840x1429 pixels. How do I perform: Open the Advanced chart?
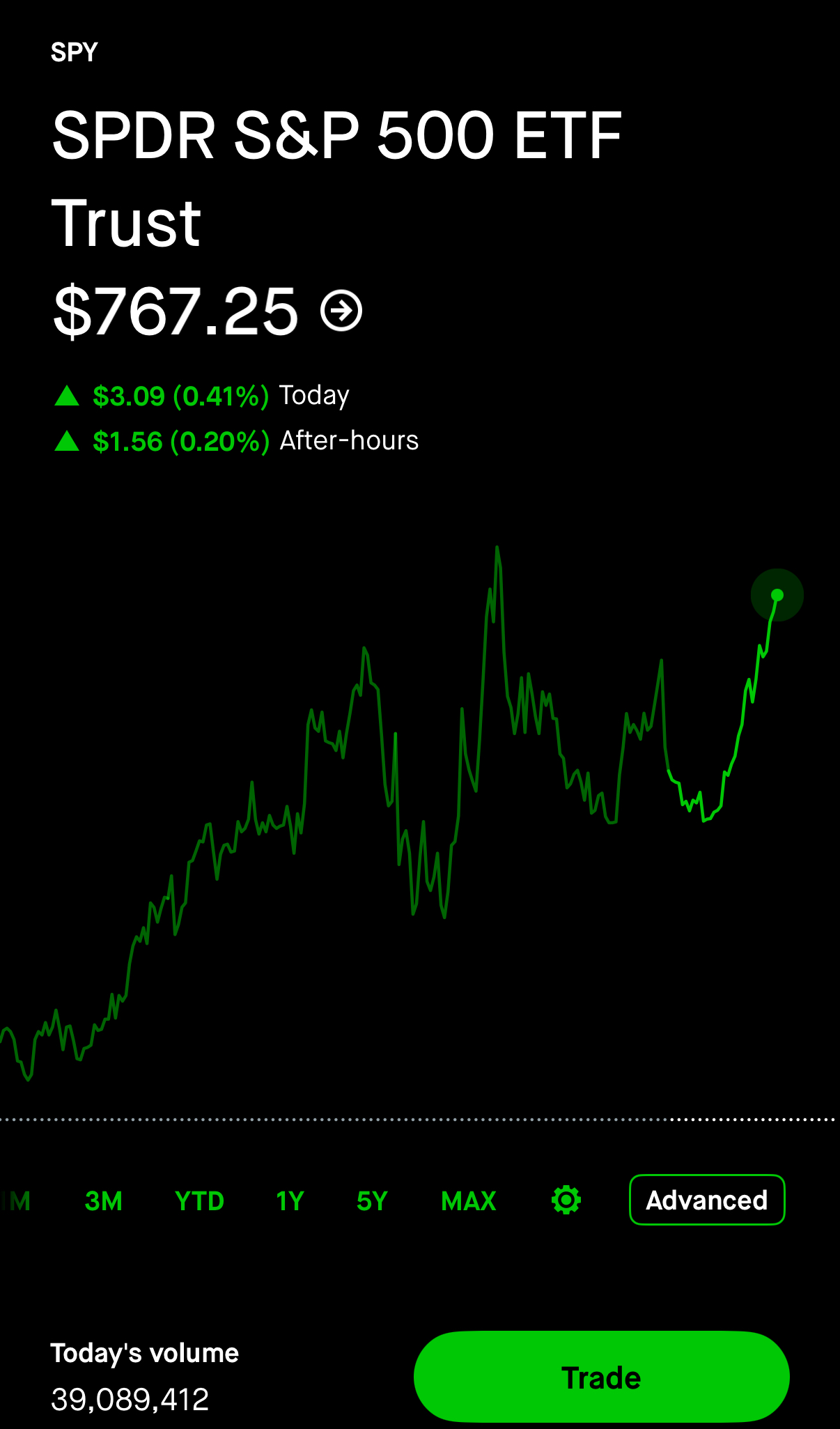click(707, 1200)
